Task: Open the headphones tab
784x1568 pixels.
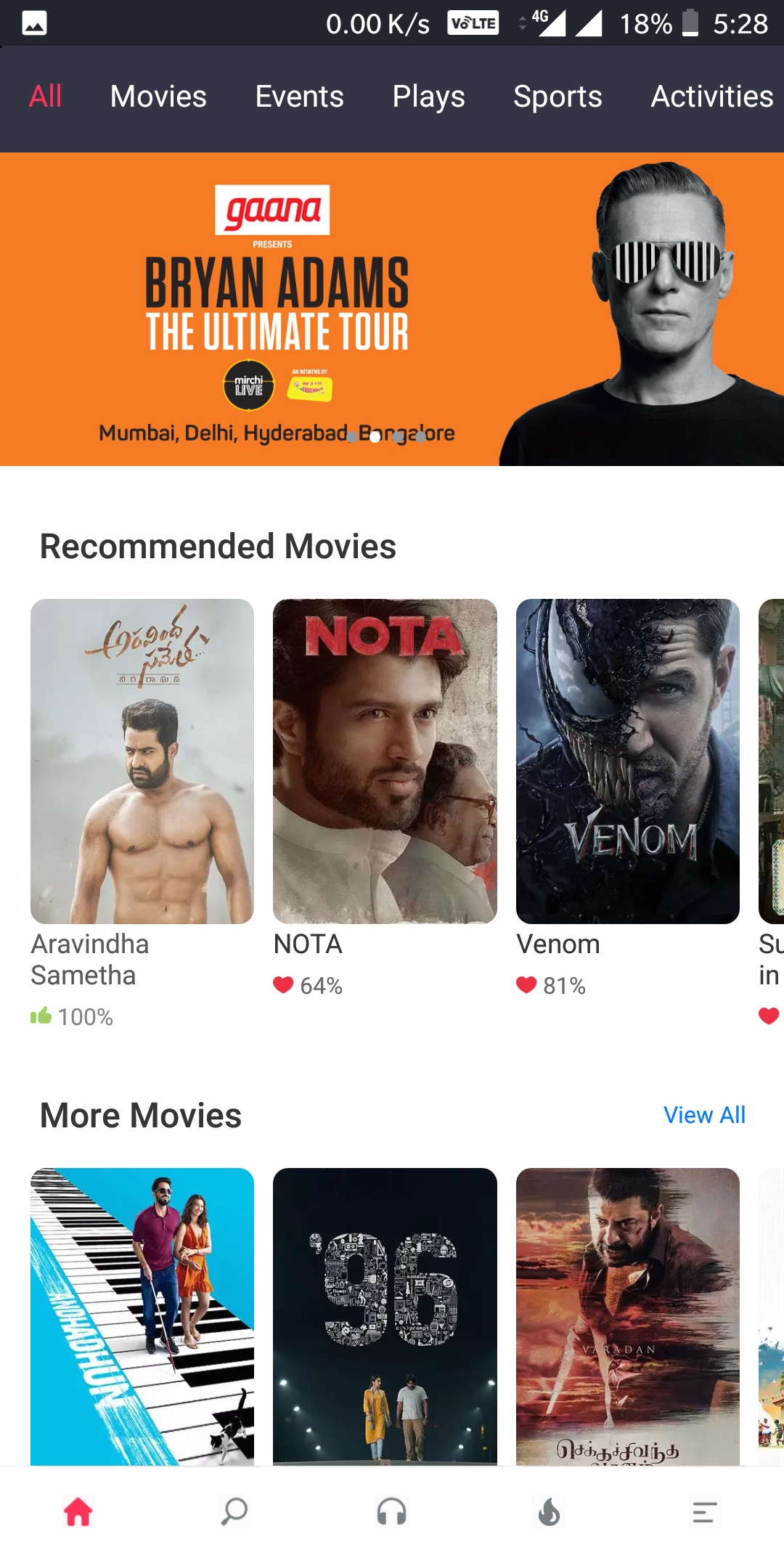Action: (391, 1513)
